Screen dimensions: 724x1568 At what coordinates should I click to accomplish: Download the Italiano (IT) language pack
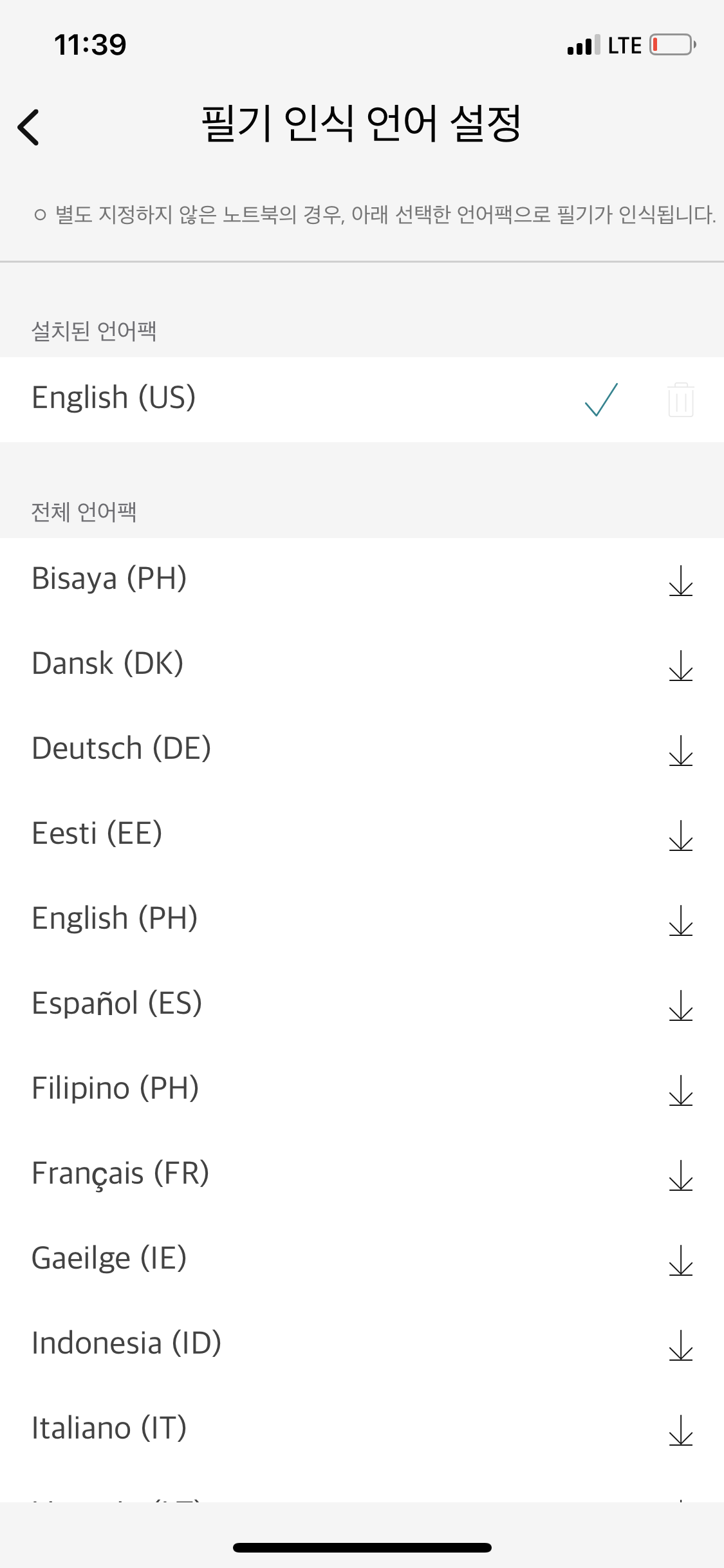click(680, 1430)
